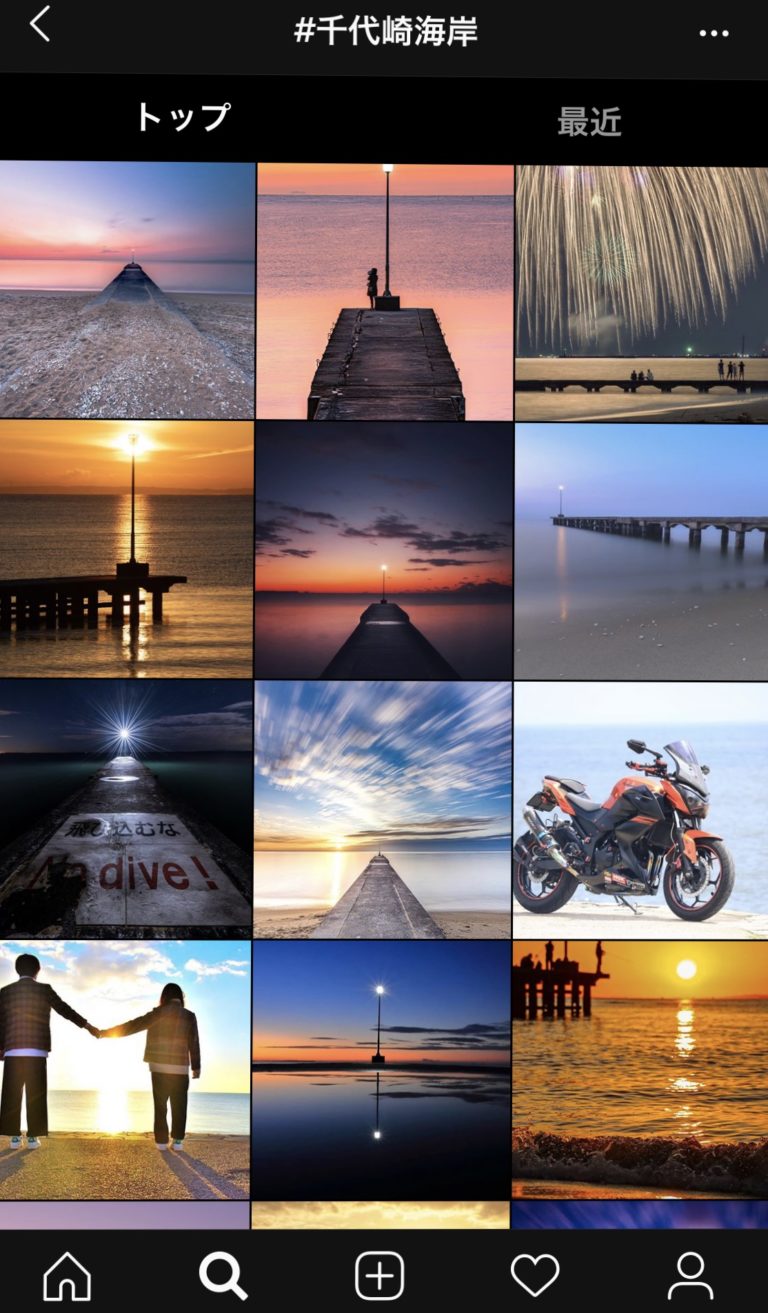This screenshot has height=1313, width=768.
Task: Select the トップ tab
Action: click(182, 117)
